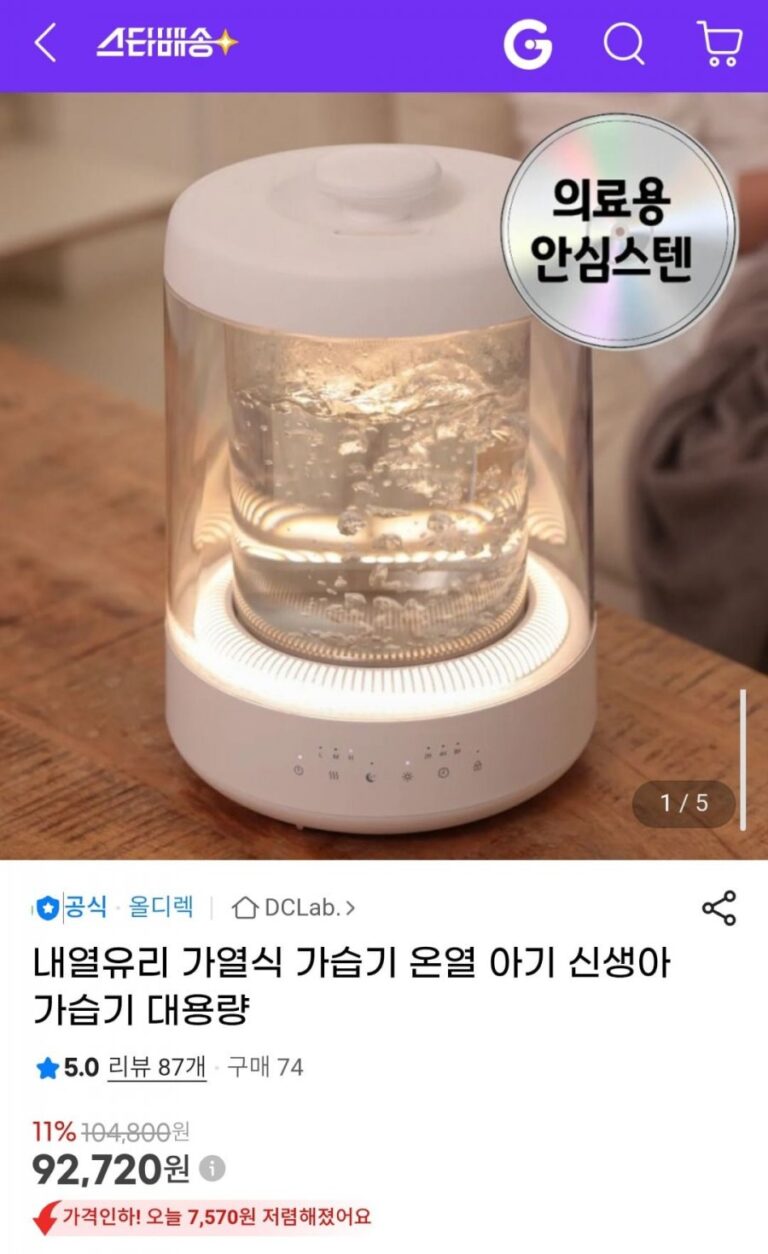
Task: Open the 리뷰 87개 reviews link
Action: 157,1067
